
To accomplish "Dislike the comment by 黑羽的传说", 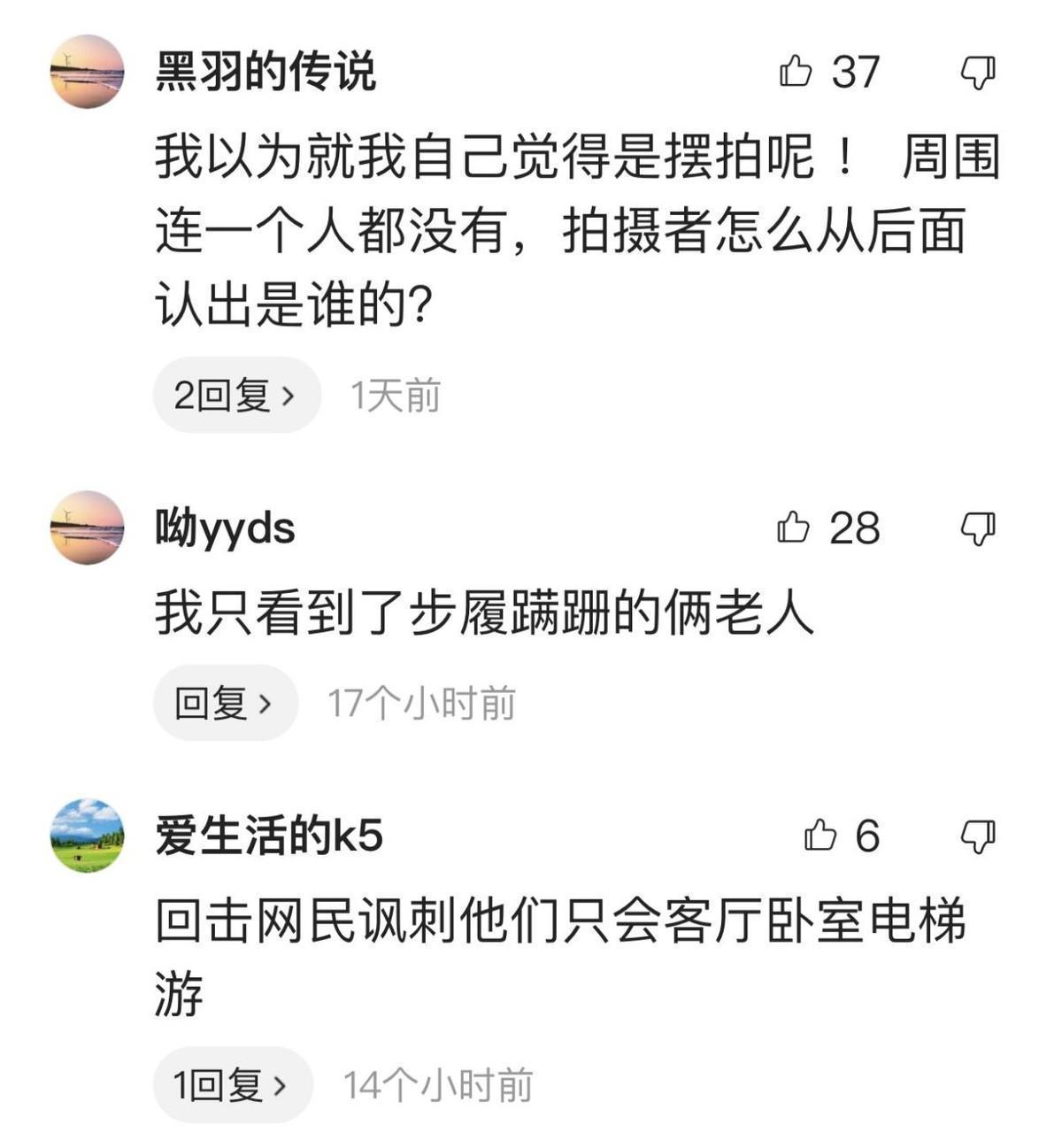I will [978, 73].
